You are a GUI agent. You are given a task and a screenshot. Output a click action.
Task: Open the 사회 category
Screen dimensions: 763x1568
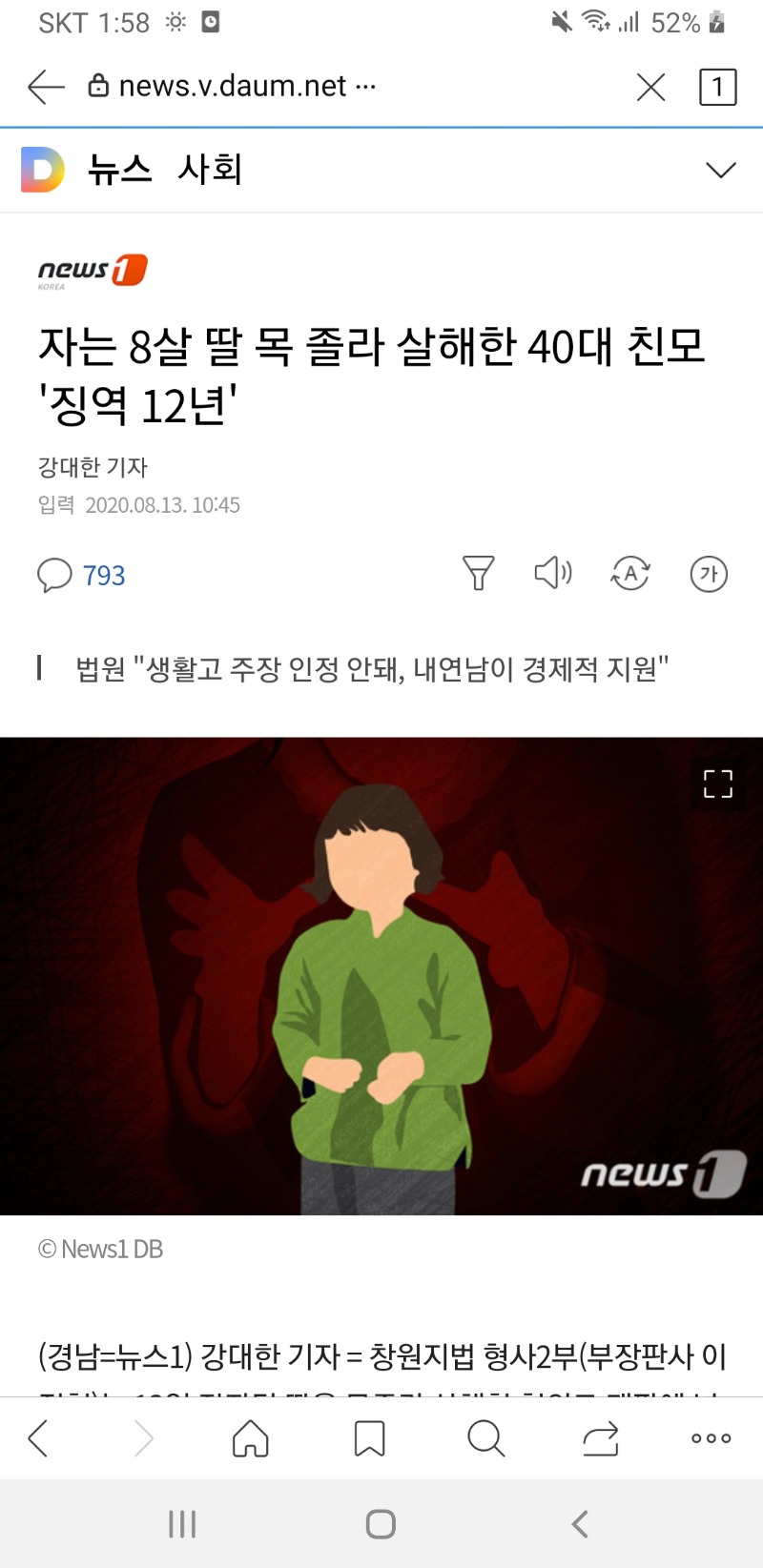(x=210, y=170)
